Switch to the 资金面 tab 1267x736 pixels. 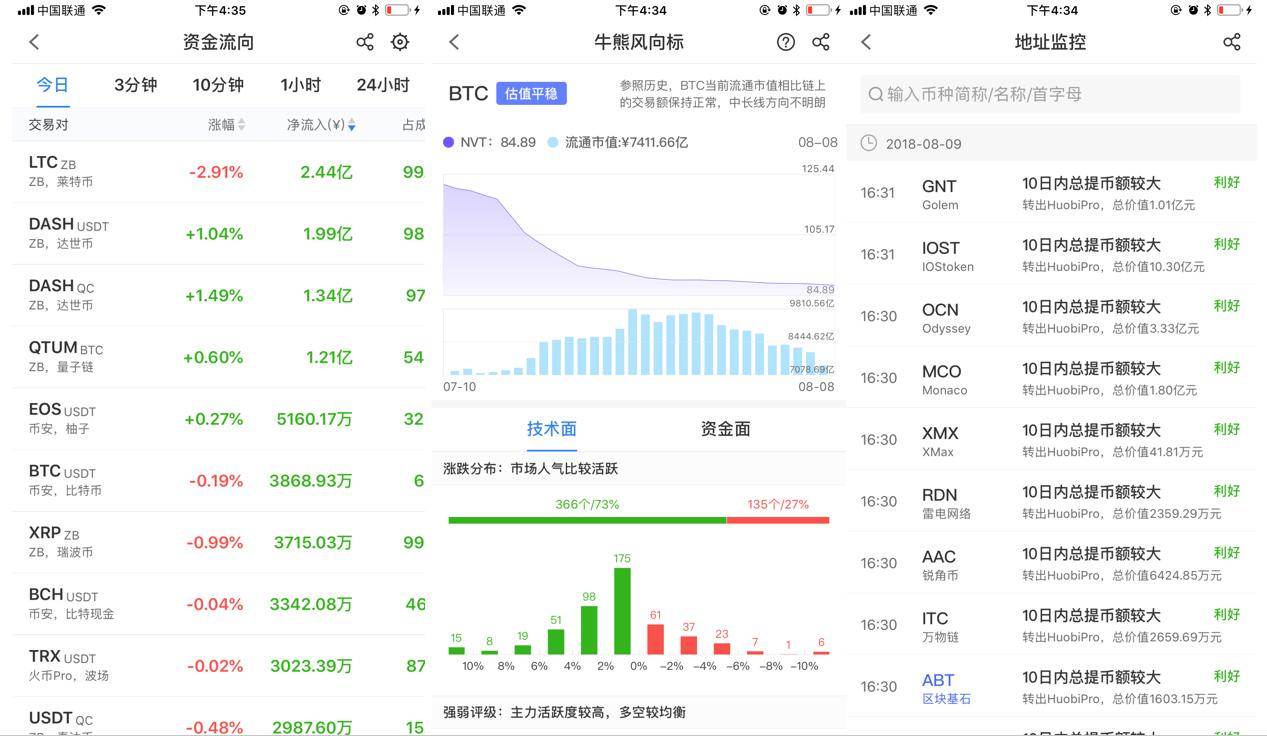pos(725,429)
